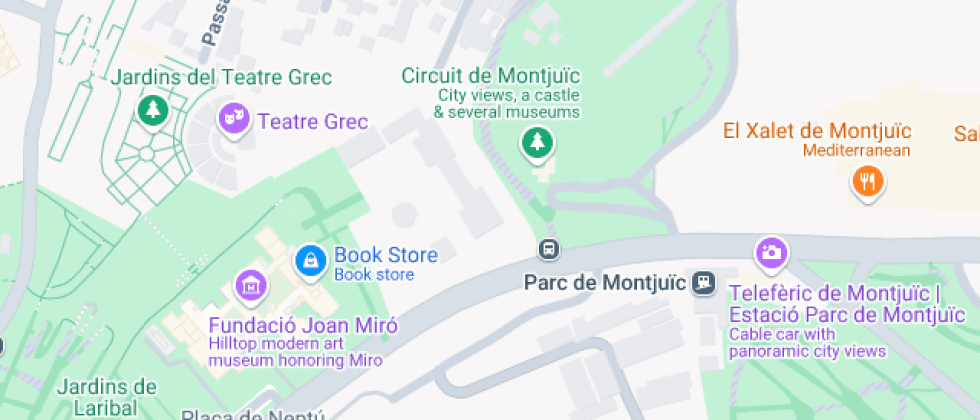
Task: Open El Xalet de Montjuïc restaurant marker
Action: [866, 181]
